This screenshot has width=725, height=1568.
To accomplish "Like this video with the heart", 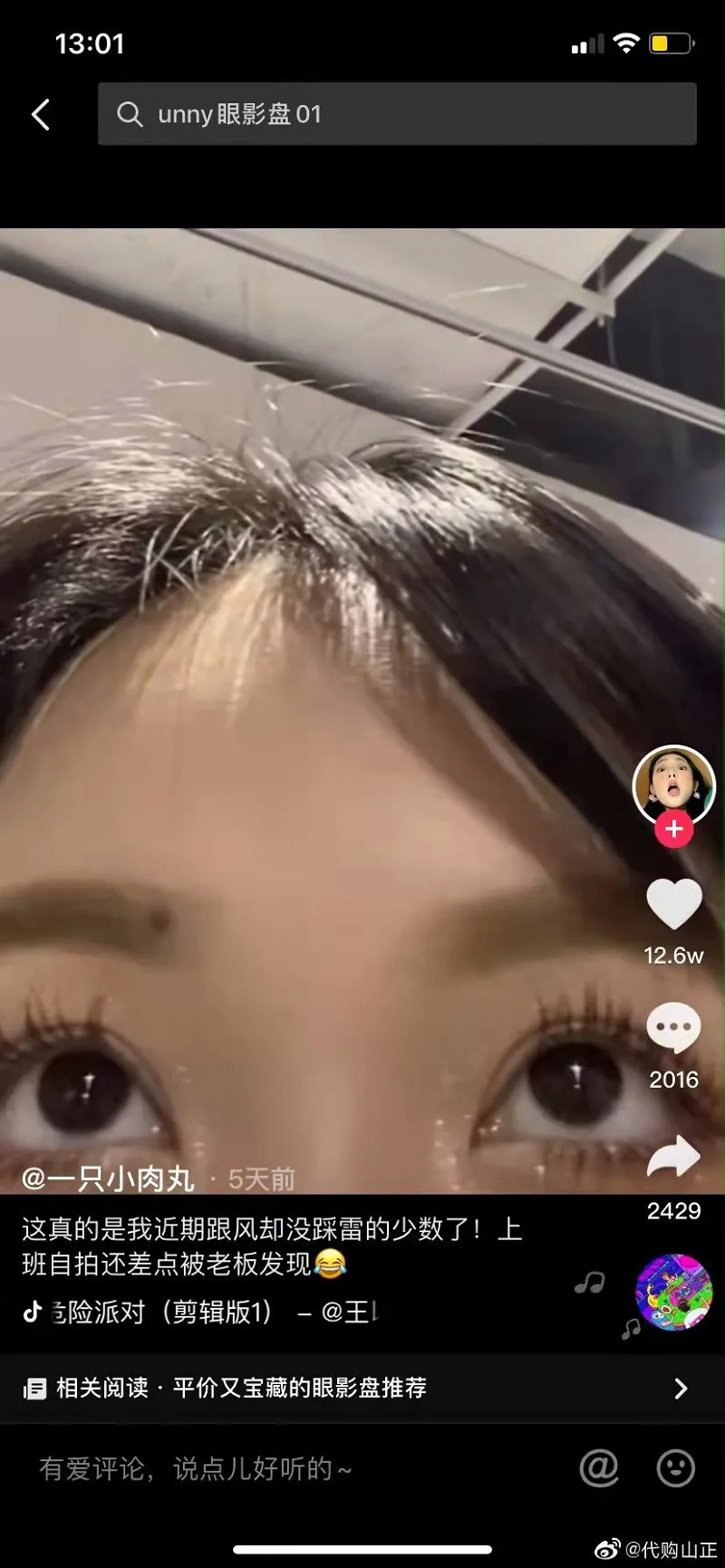I will 673,904.
